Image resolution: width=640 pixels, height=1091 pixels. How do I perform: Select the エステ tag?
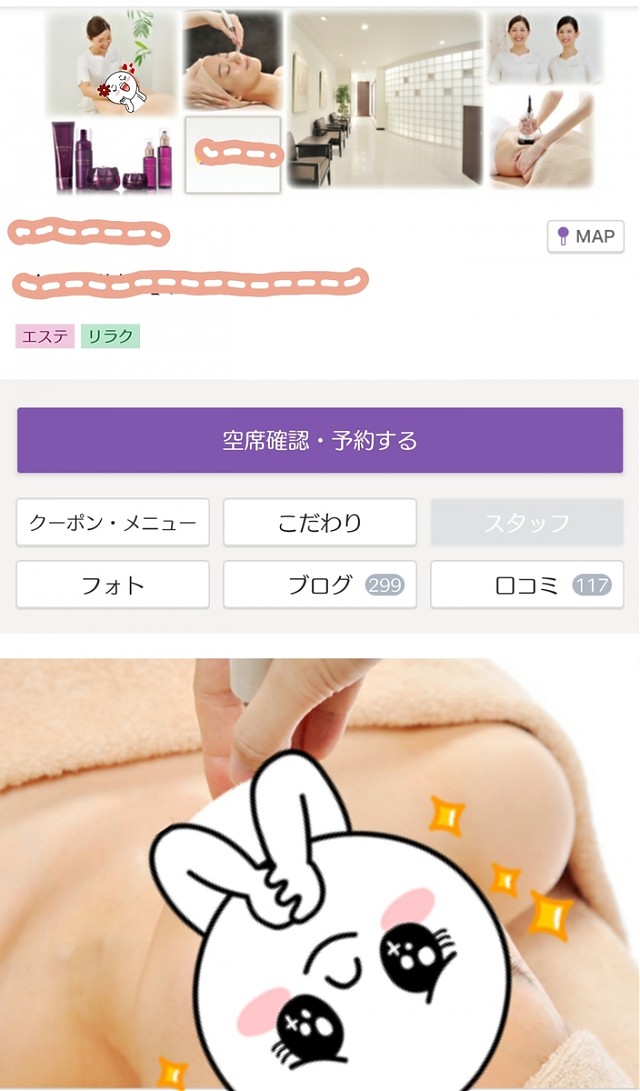pos(45,337)
